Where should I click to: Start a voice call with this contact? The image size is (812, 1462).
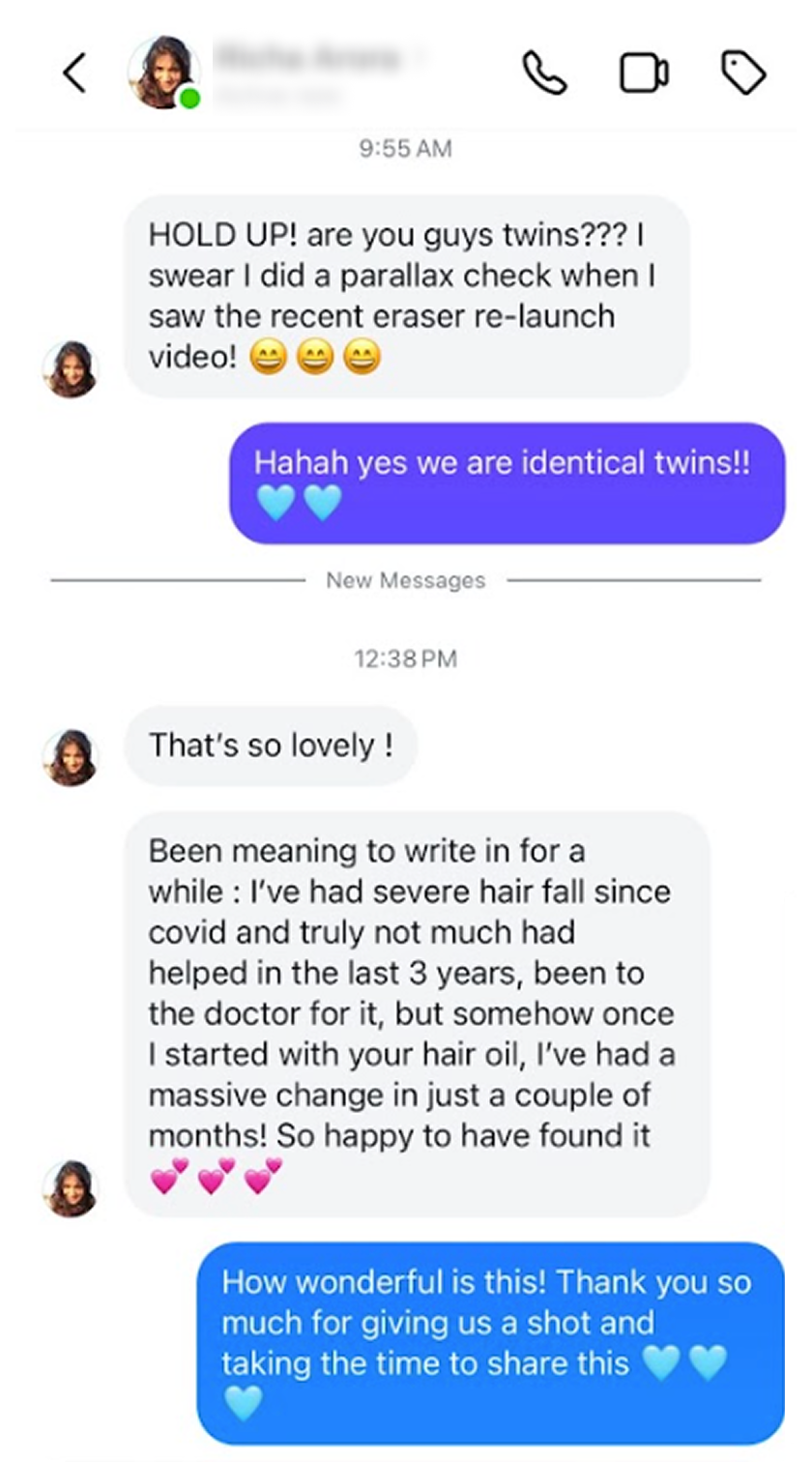click(x=544, y=73)
